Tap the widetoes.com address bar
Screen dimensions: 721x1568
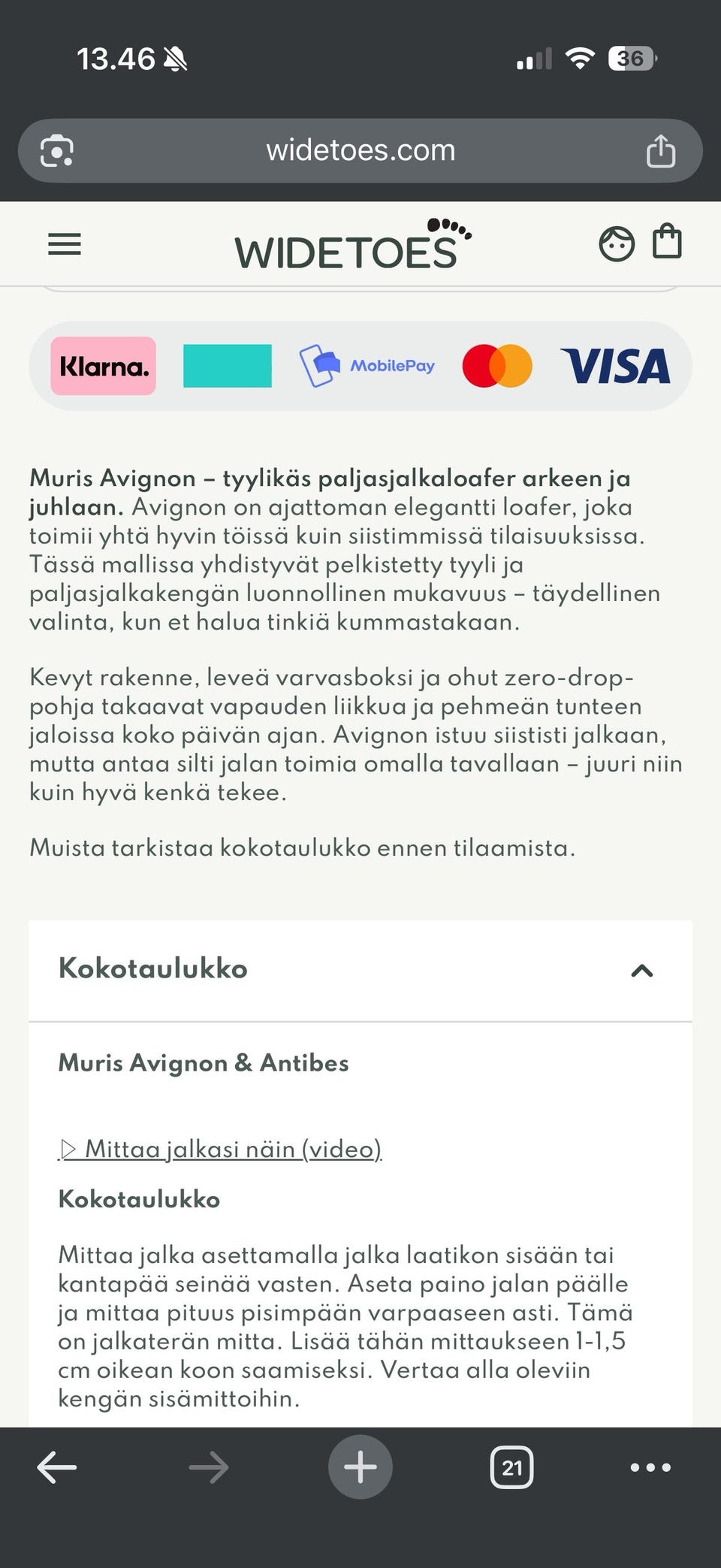point(360,150)
